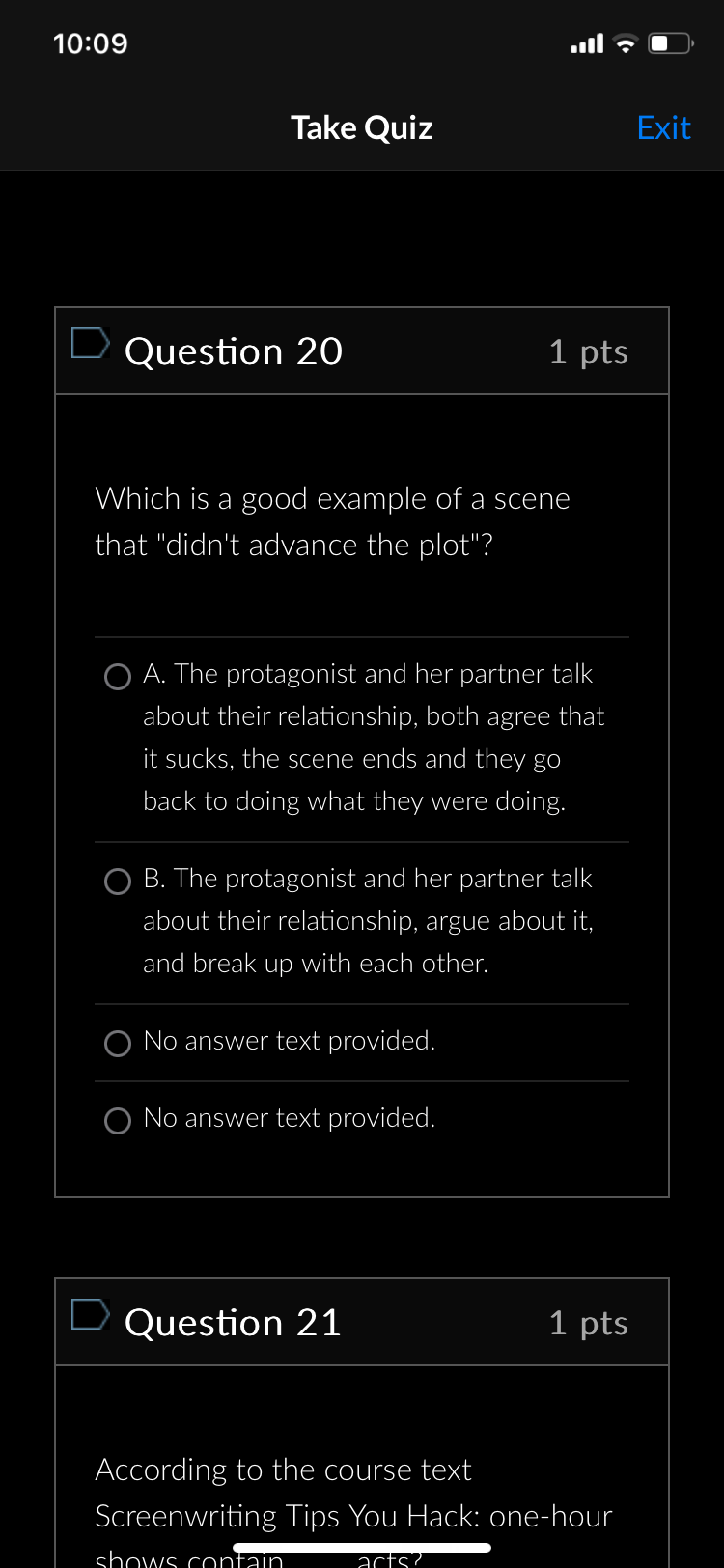Screen dimensions: 724x1568
Task: Select the second No answer text provided option
Action: tap(117, 1120)
